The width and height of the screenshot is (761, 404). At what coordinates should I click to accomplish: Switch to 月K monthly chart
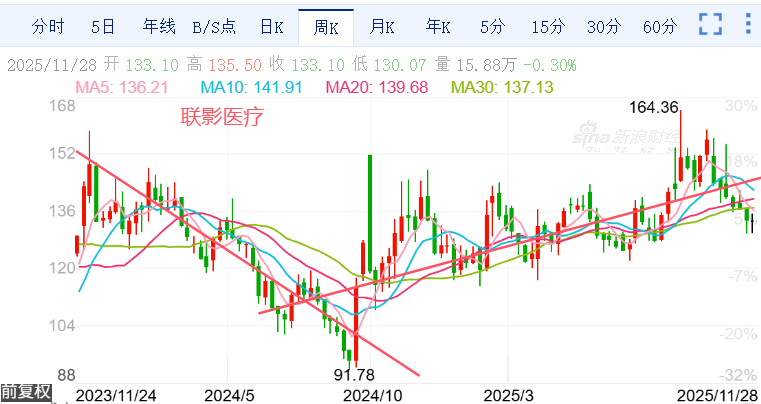point(381,26)
